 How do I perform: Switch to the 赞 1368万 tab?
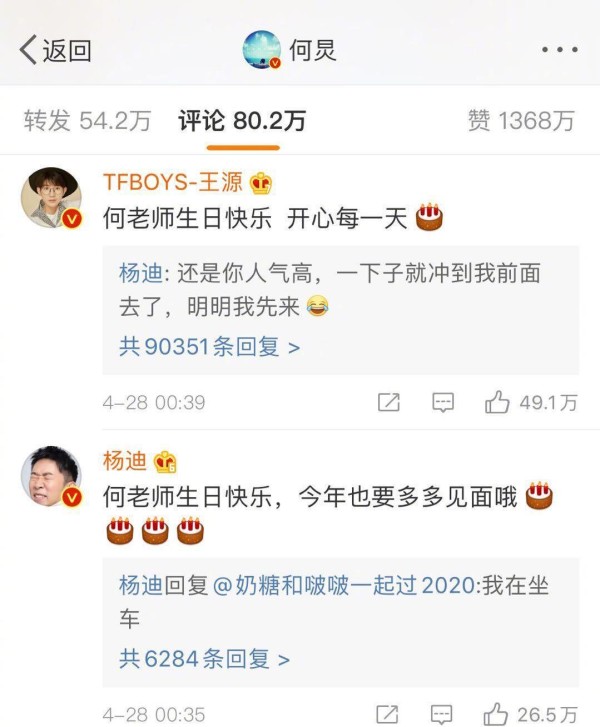point(520,121)
